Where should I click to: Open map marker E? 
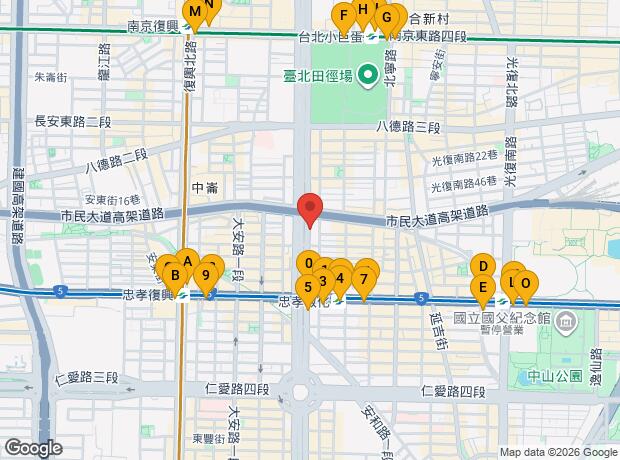click(x=482, y=289)
